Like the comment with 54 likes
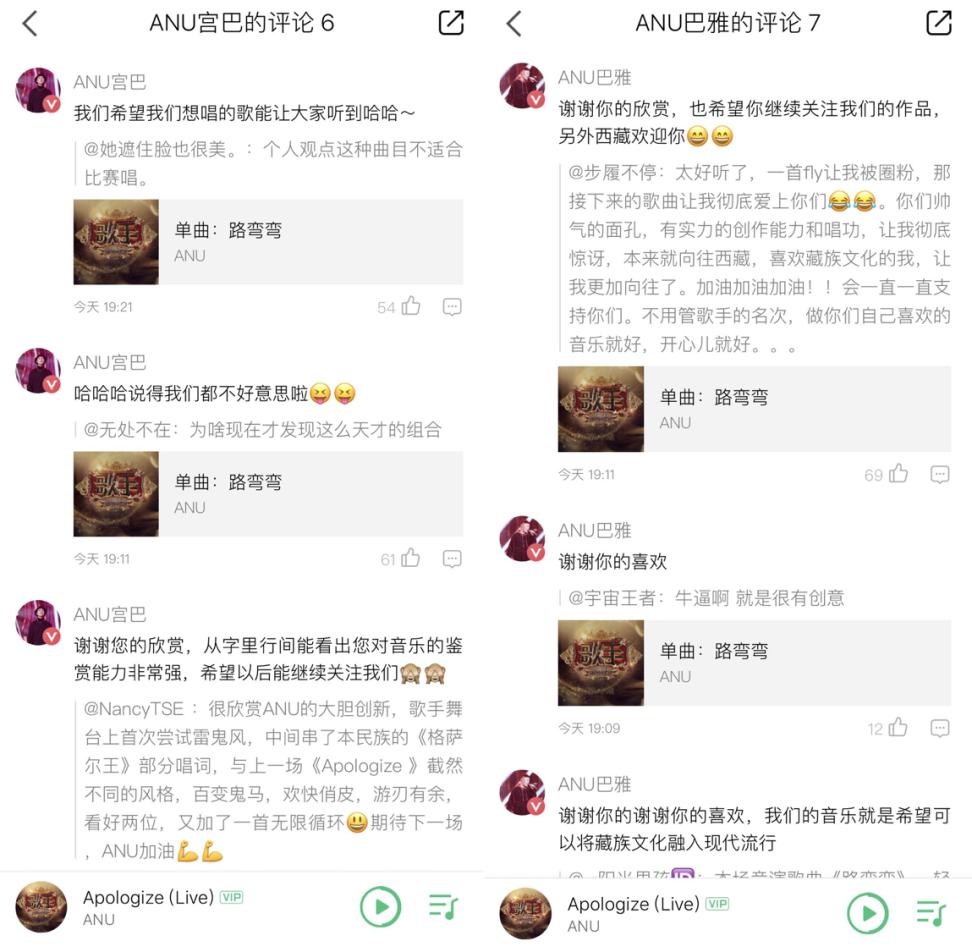 (411, 307)
